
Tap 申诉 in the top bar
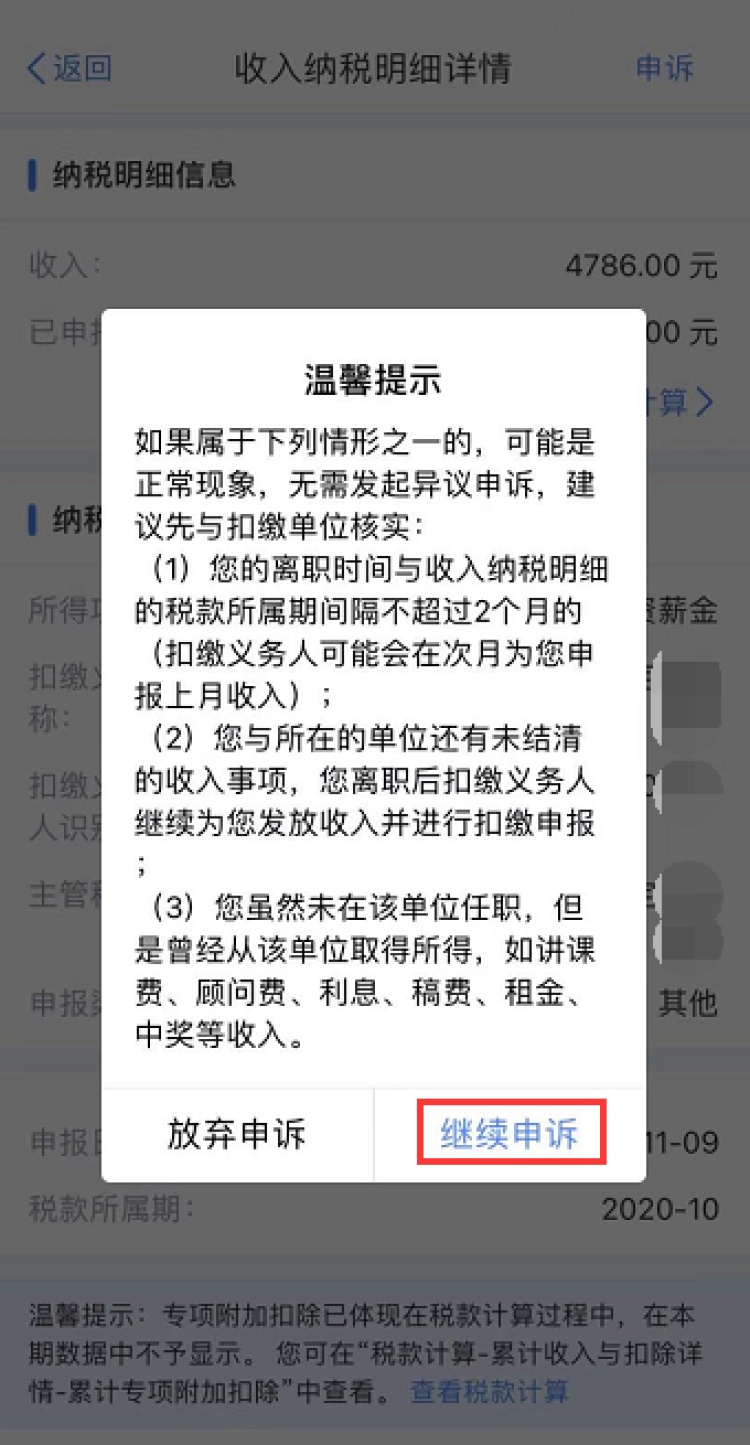[665, 68]
